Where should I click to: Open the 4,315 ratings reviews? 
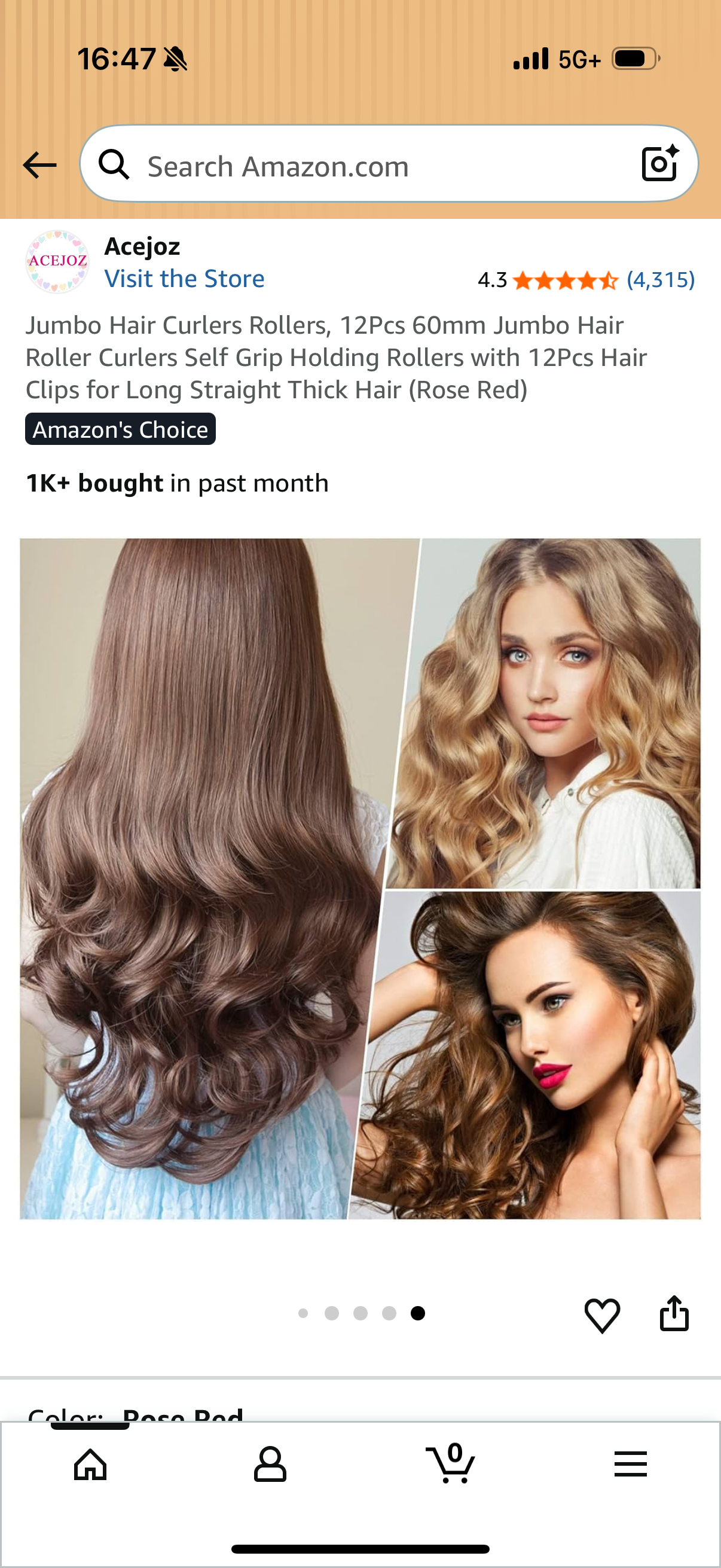coord(661,279)
